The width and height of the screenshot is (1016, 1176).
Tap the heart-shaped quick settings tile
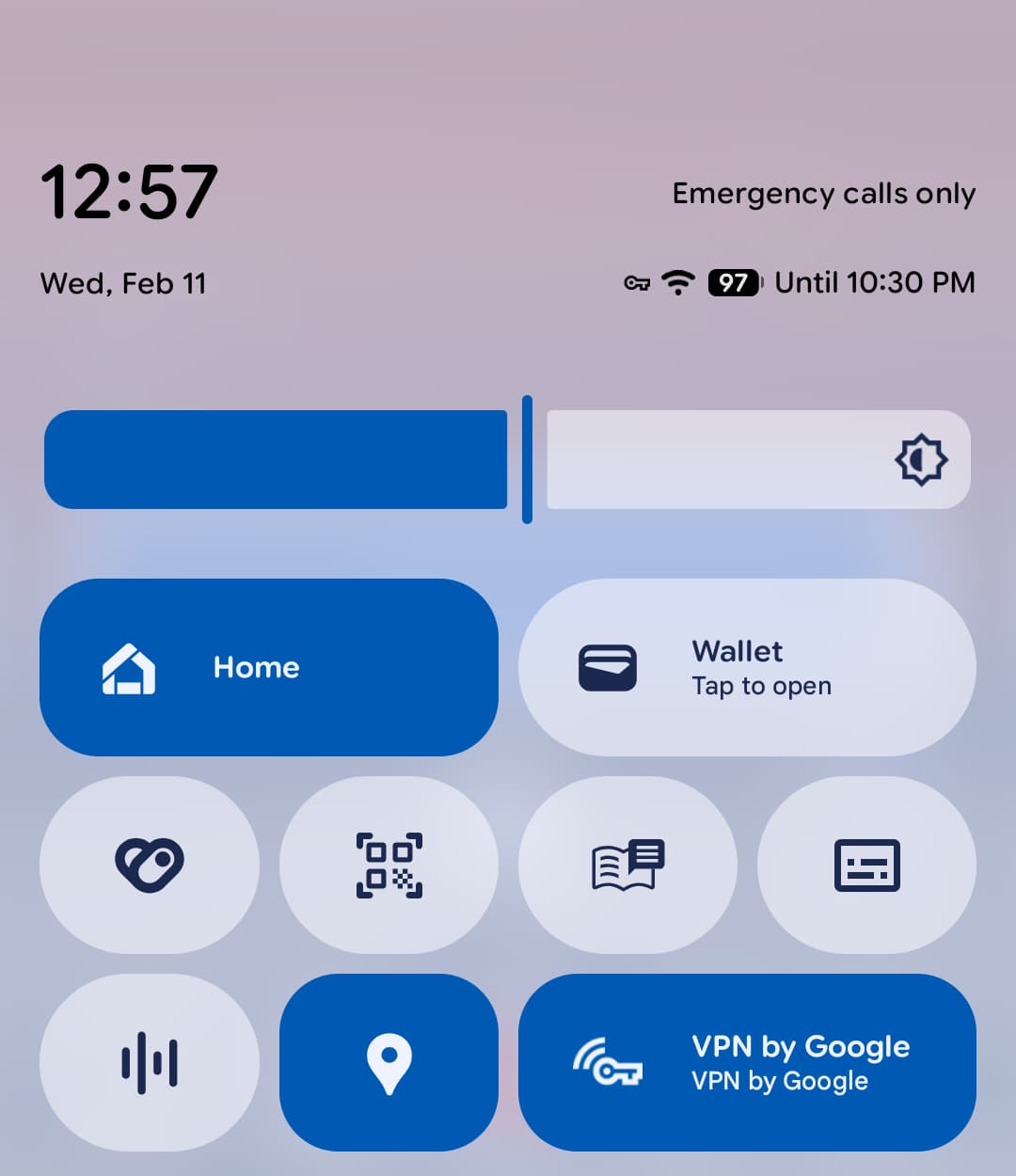[x=149, y=865]
